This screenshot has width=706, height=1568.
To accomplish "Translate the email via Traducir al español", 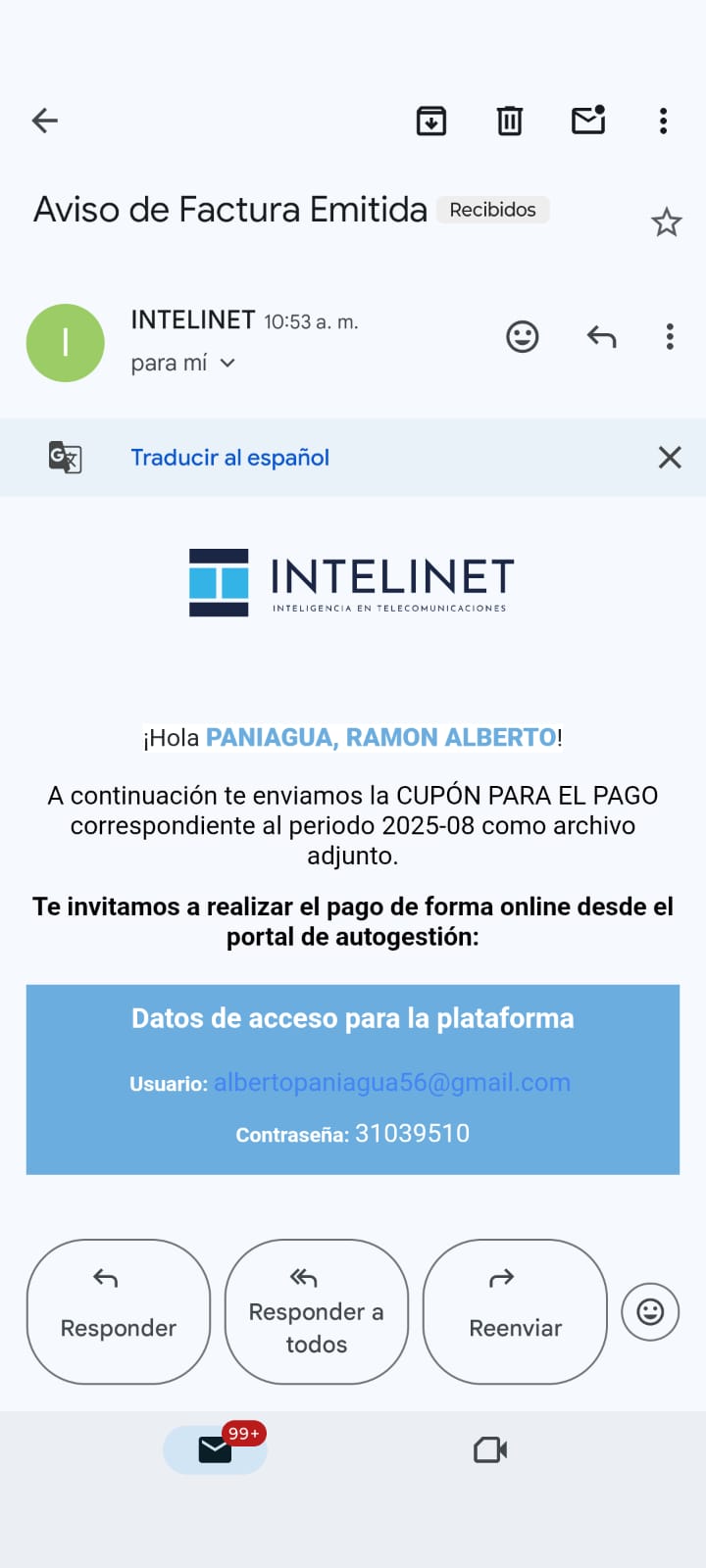I will pyautogui.click(x=230, y=458).
